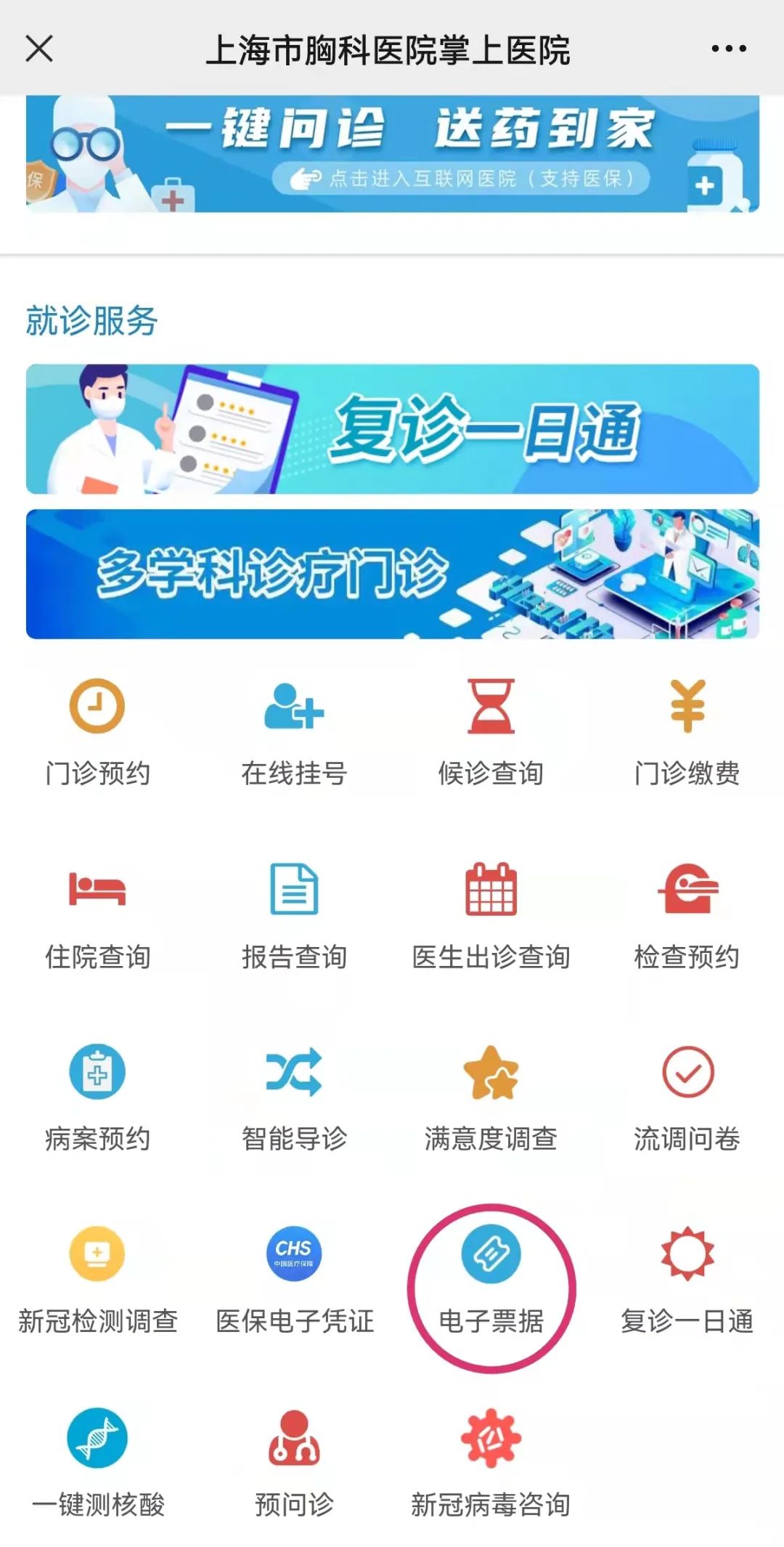Open the 复诊一日通 banner
The width and height of the screenshot is (784, 1547).
(x=392, y=429)
